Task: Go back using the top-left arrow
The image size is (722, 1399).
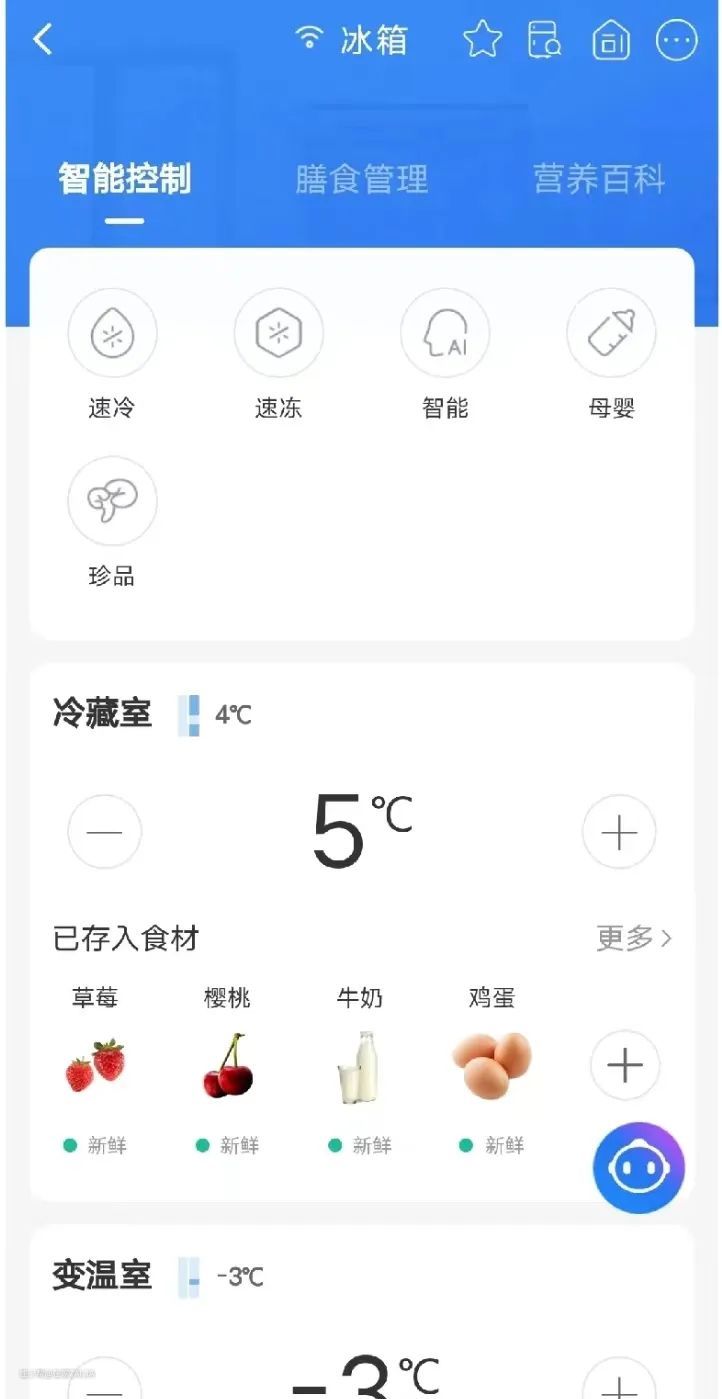Action: pyautogui.click(x=42, y=40)
